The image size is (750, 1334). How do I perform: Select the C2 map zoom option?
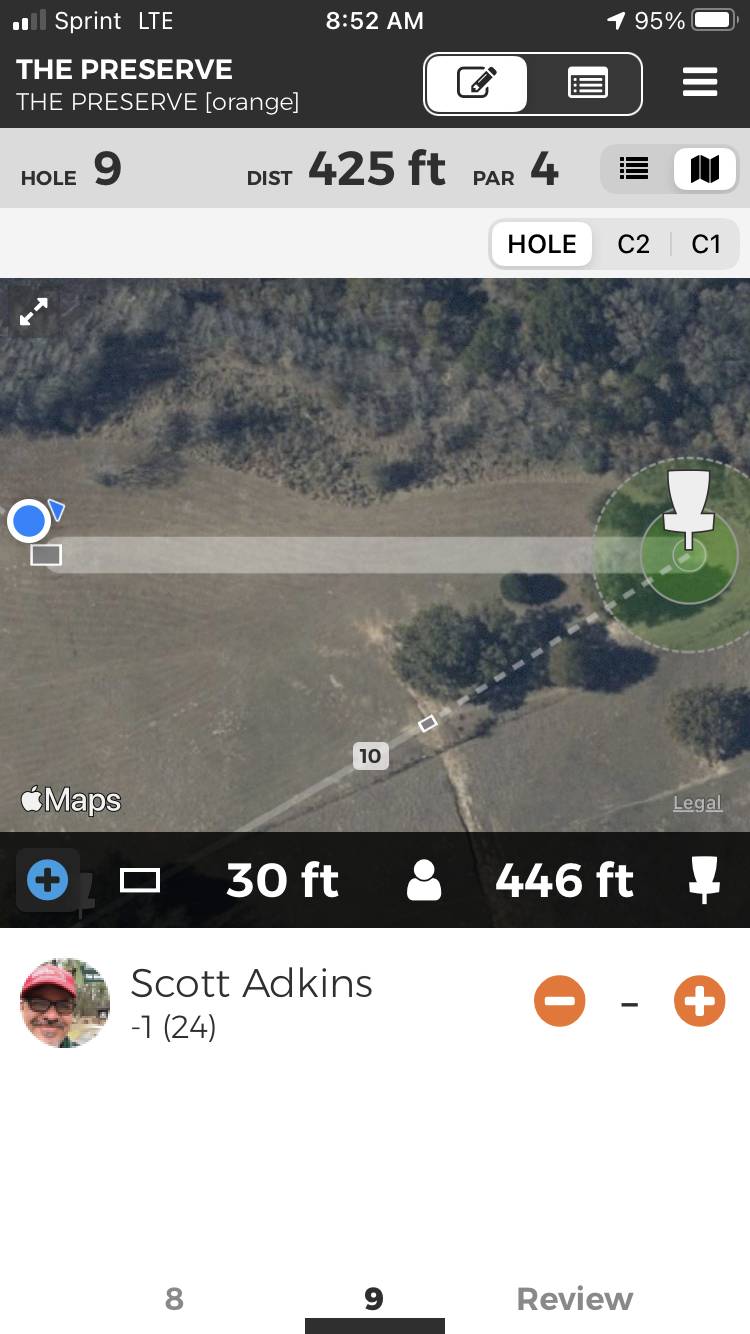click(x=633, y=244)
